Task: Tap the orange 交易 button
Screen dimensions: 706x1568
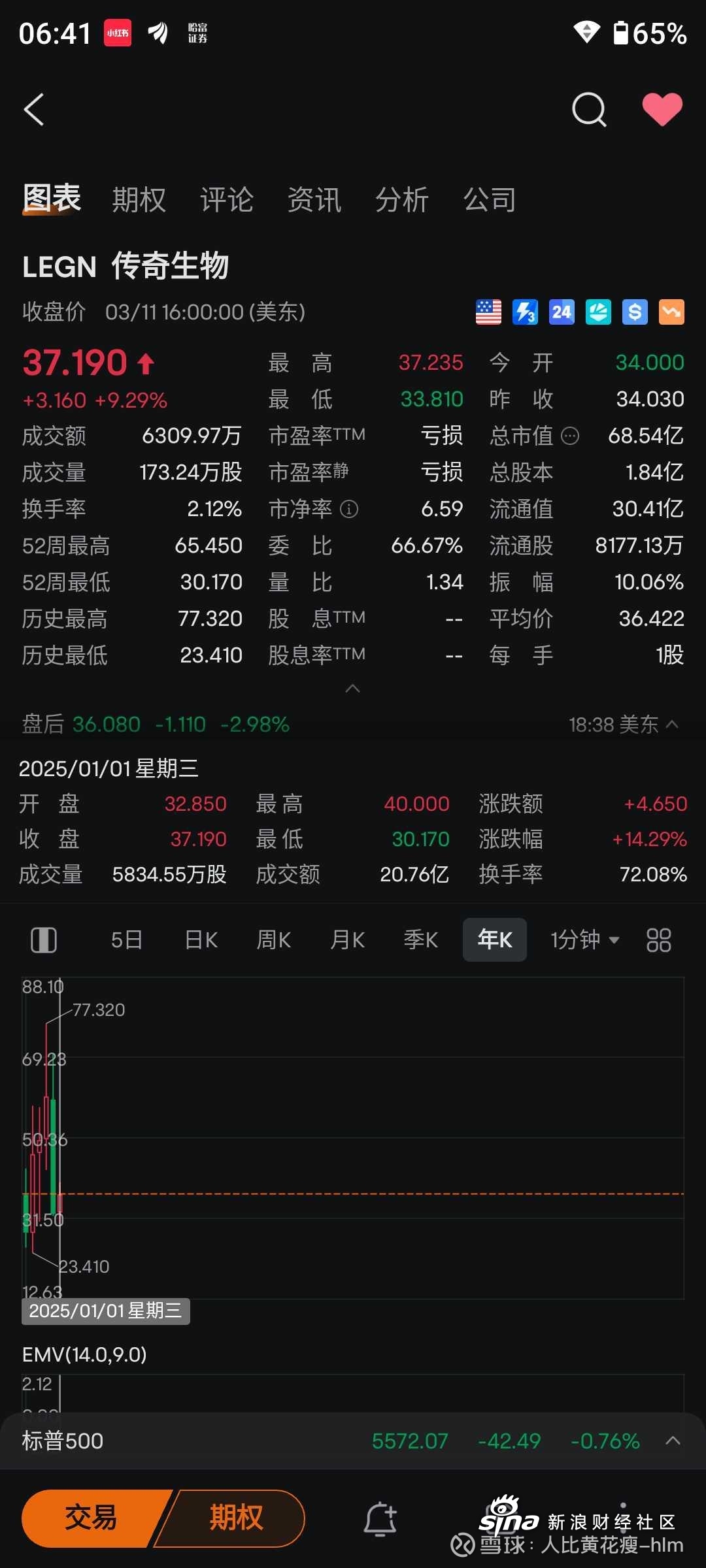Action: (92, 1518)
